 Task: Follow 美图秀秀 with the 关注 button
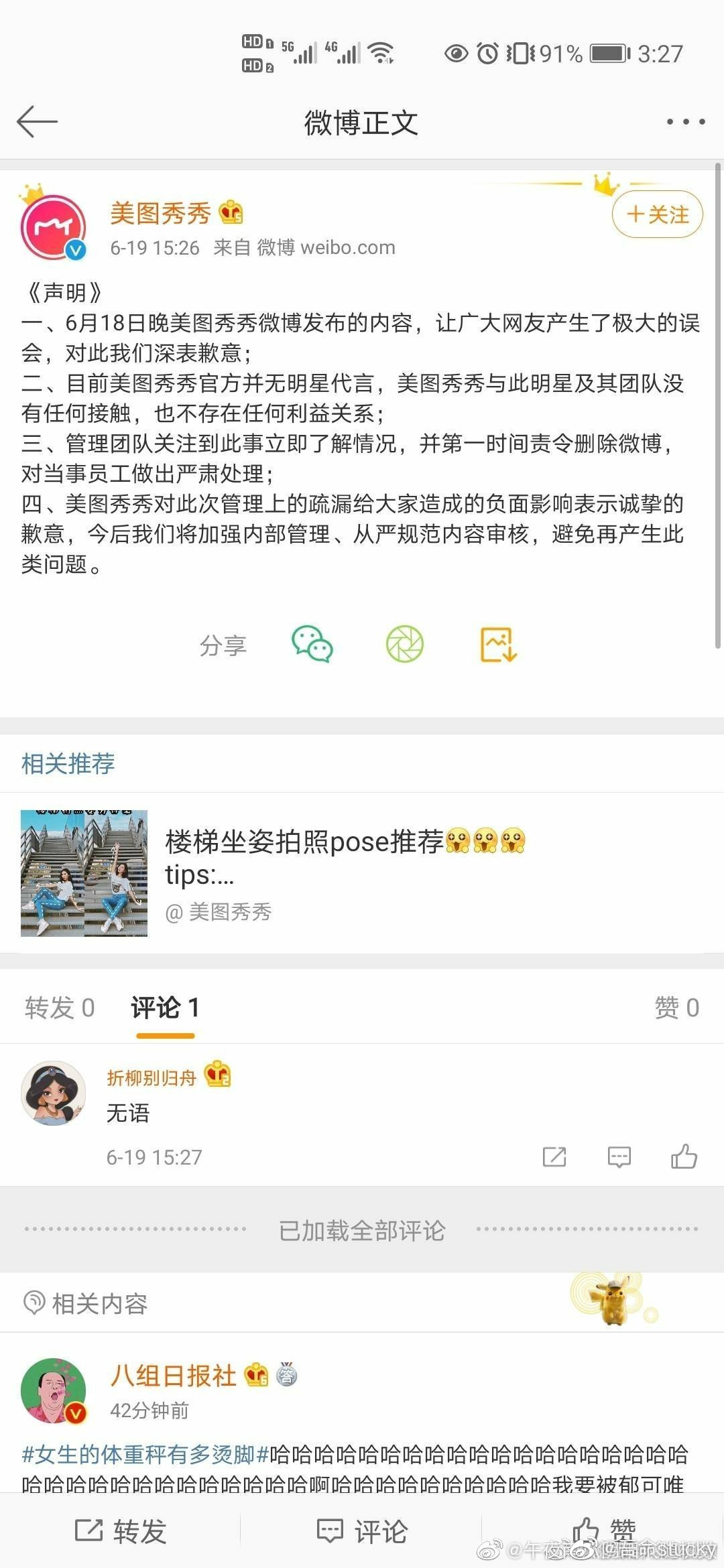click(657, 214)
